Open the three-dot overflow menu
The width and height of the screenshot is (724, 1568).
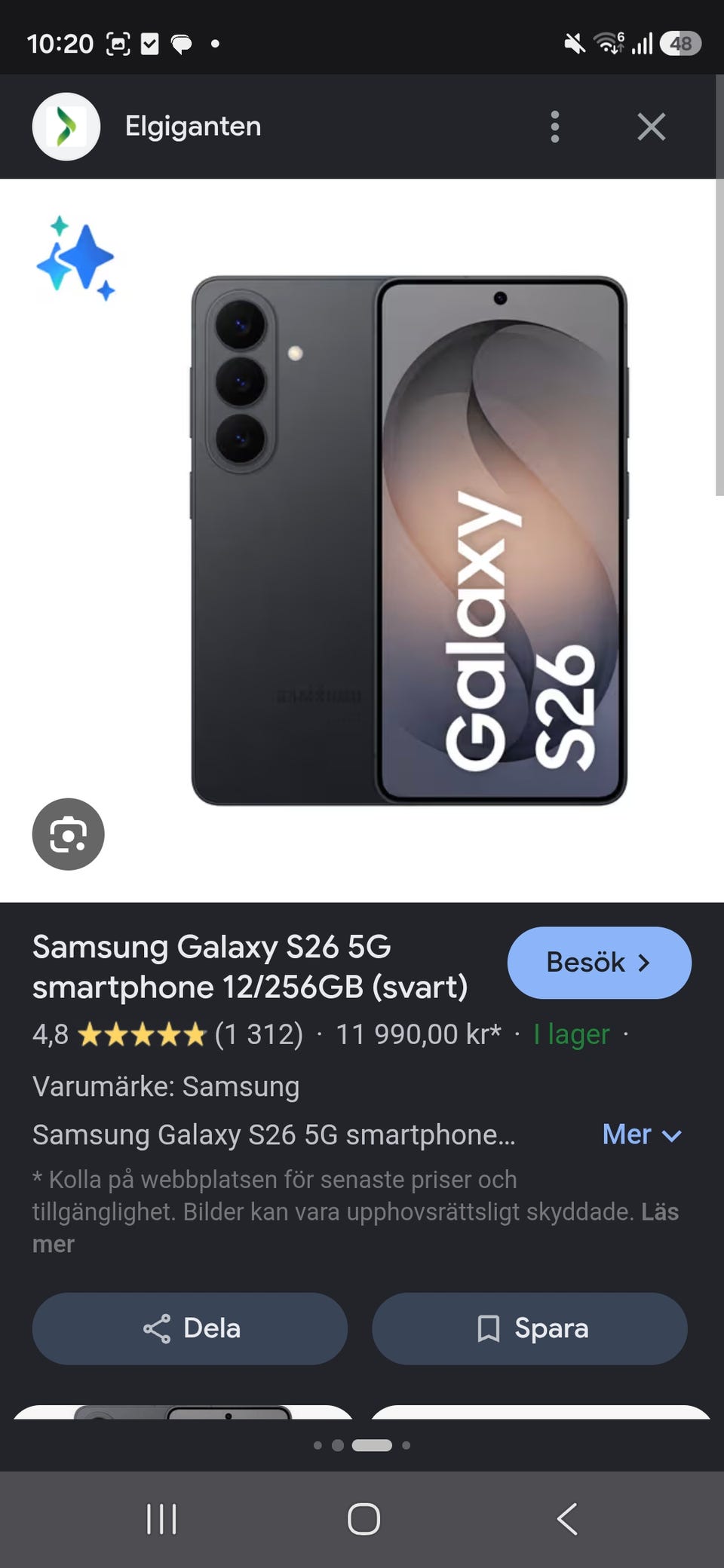point(555,127)
